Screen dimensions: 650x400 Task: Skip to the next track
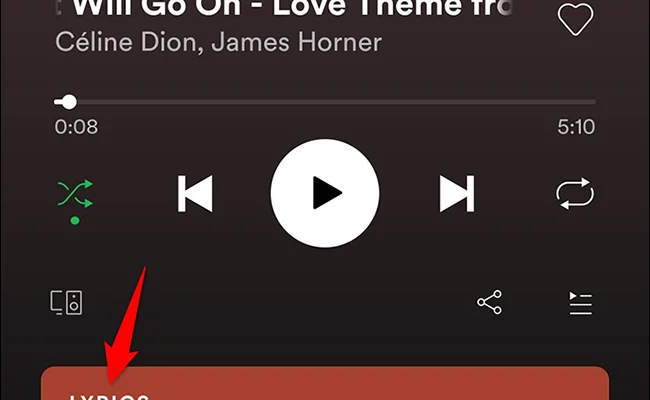(x=456, y=193)
